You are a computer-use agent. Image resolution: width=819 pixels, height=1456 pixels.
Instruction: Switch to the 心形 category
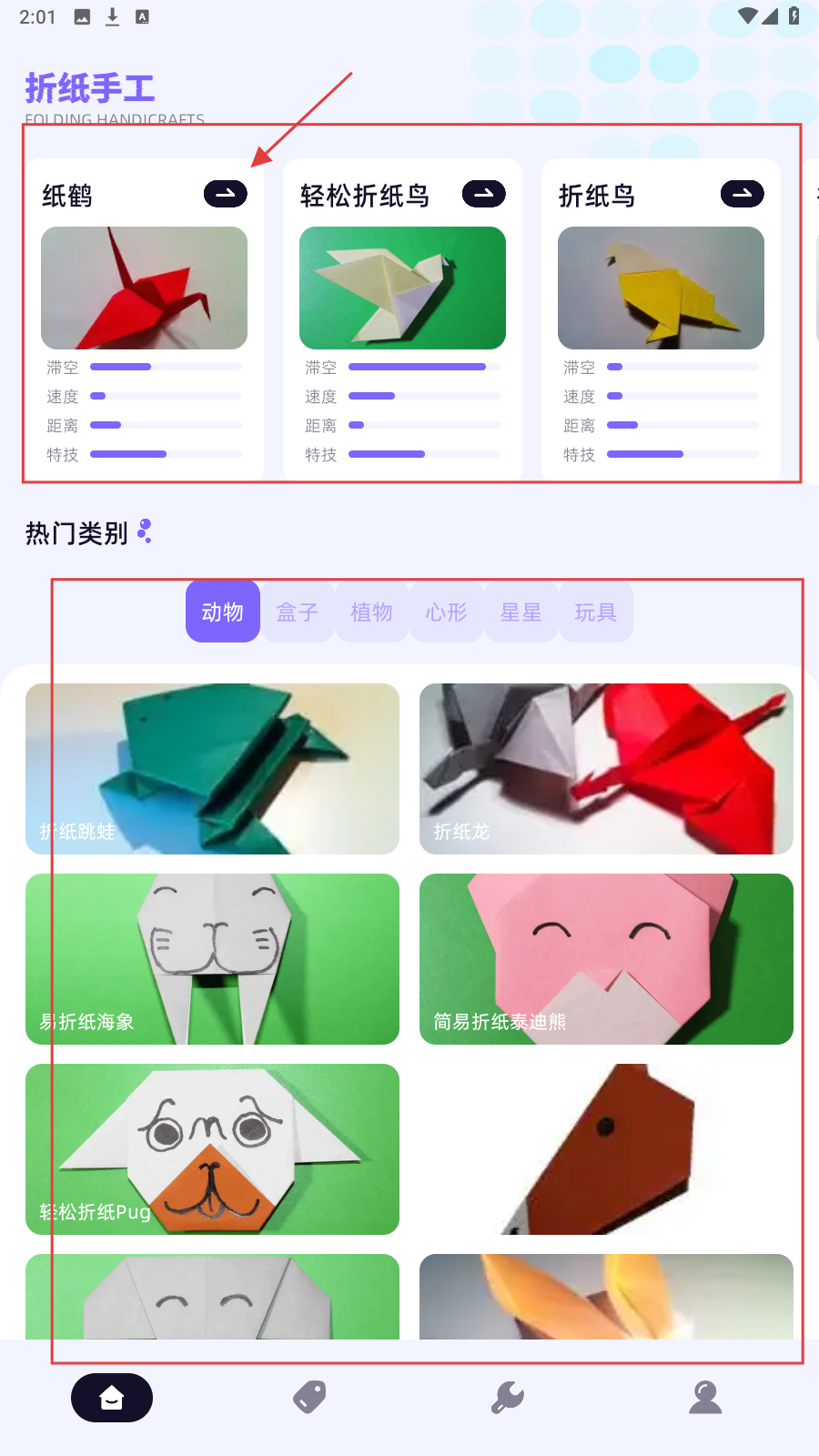[x=447, y=612]
